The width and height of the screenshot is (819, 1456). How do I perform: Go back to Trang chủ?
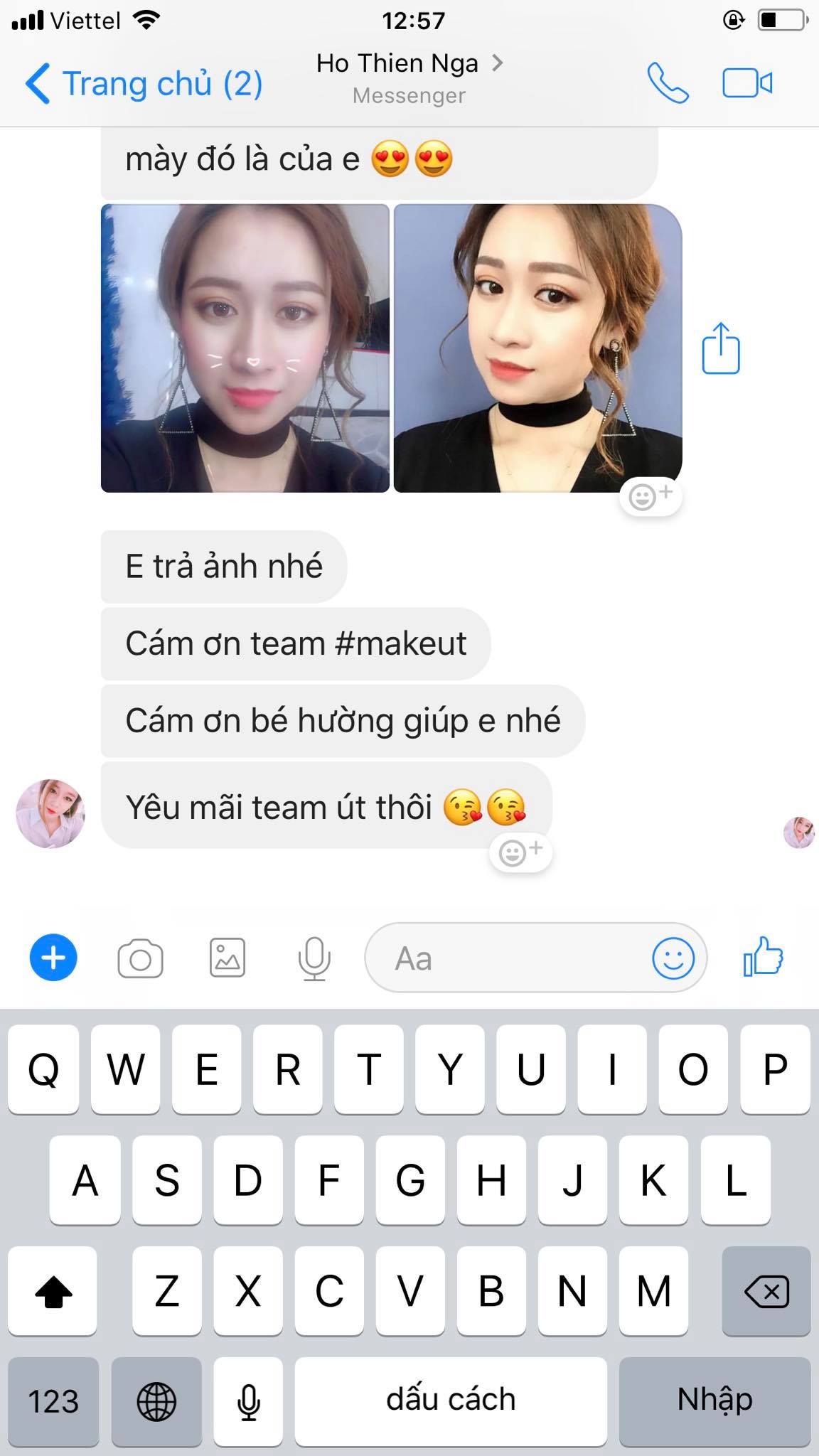coord(144,84)
